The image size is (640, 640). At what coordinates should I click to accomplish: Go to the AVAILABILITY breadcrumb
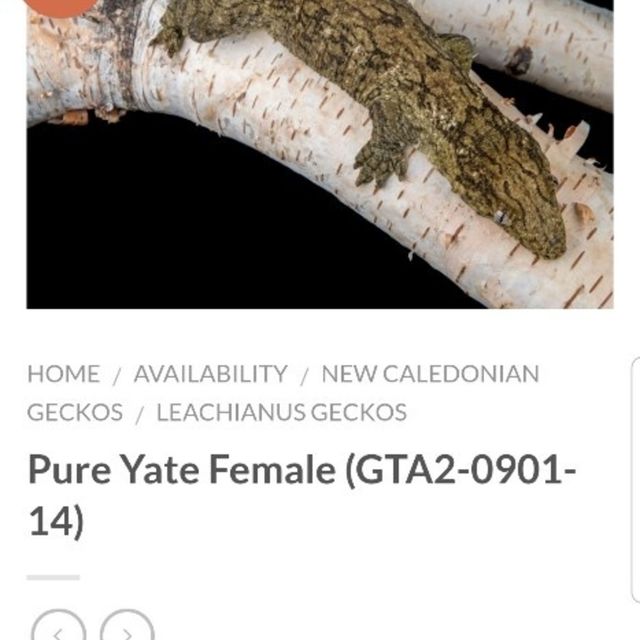[210, 374]
